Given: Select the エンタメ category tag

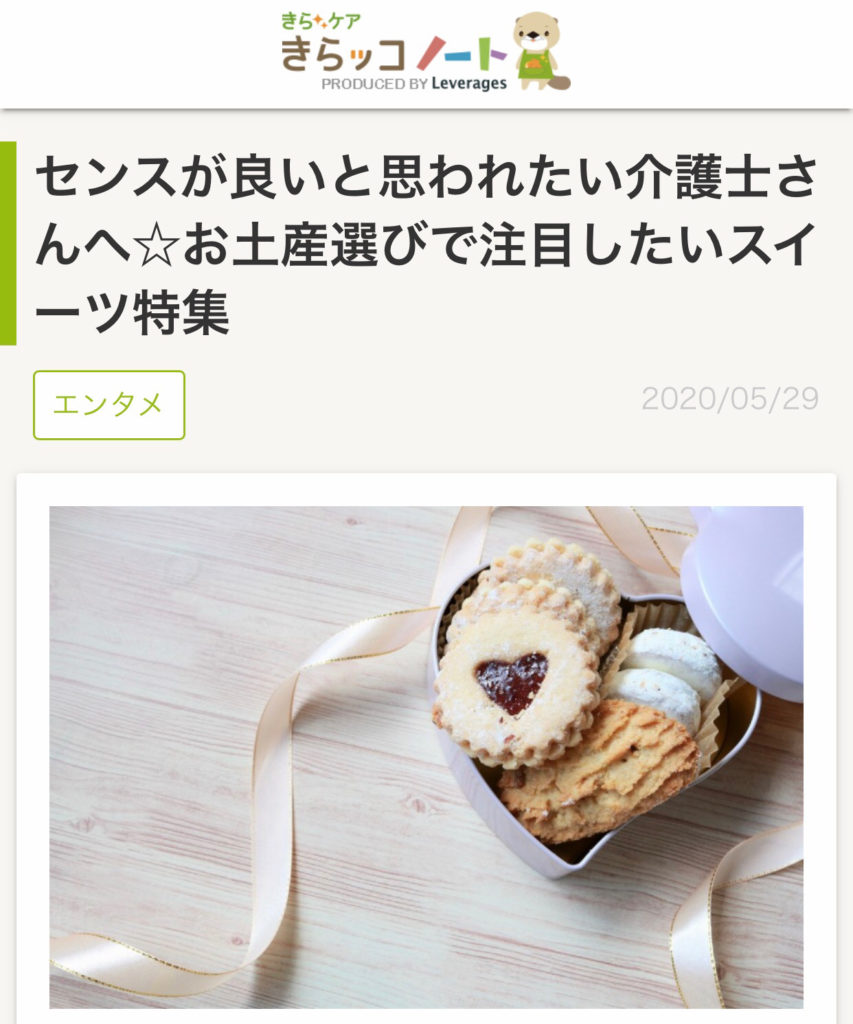Looking at the screenshot, I should [109, 405].
